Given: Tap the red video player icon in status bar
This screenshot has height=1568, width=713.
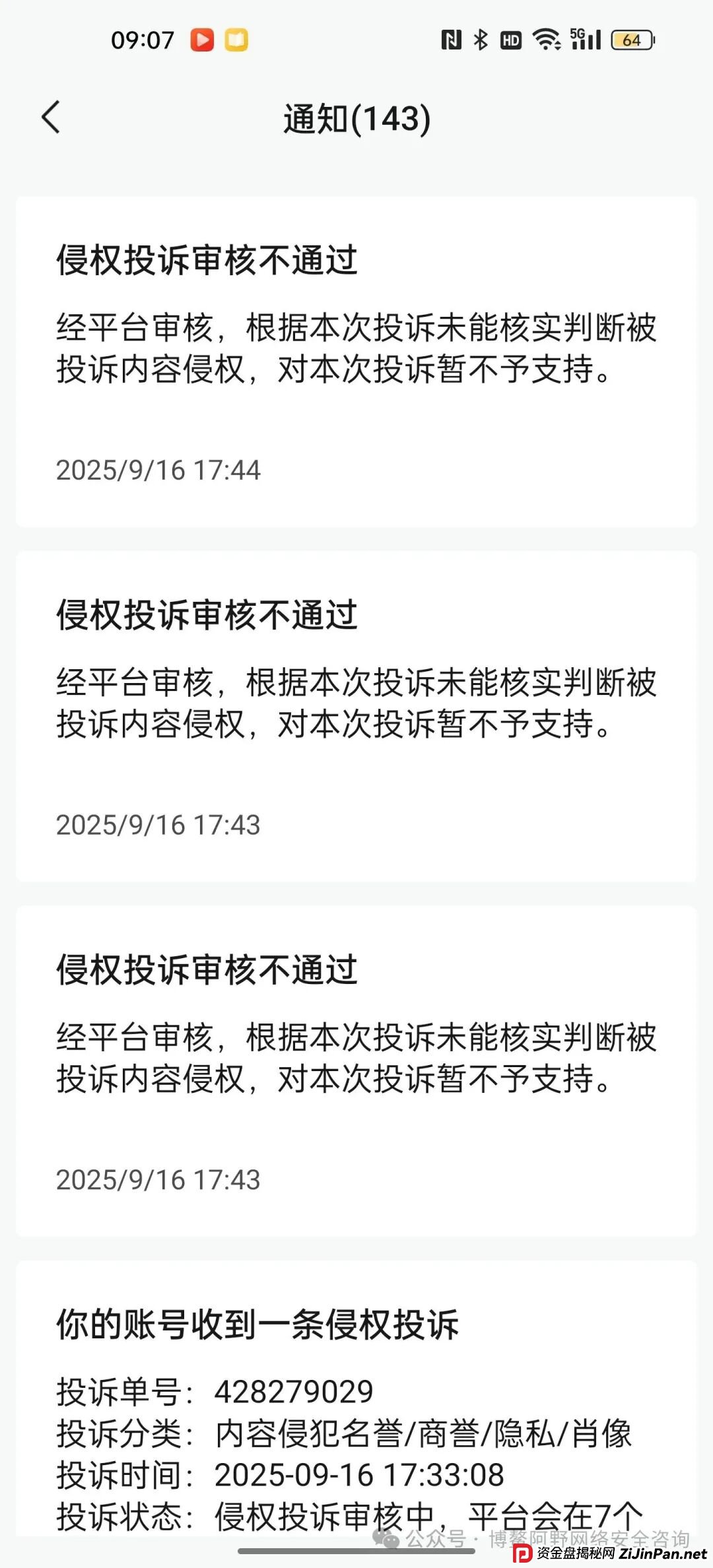Looking at the screenshot, I should point(203,41).
